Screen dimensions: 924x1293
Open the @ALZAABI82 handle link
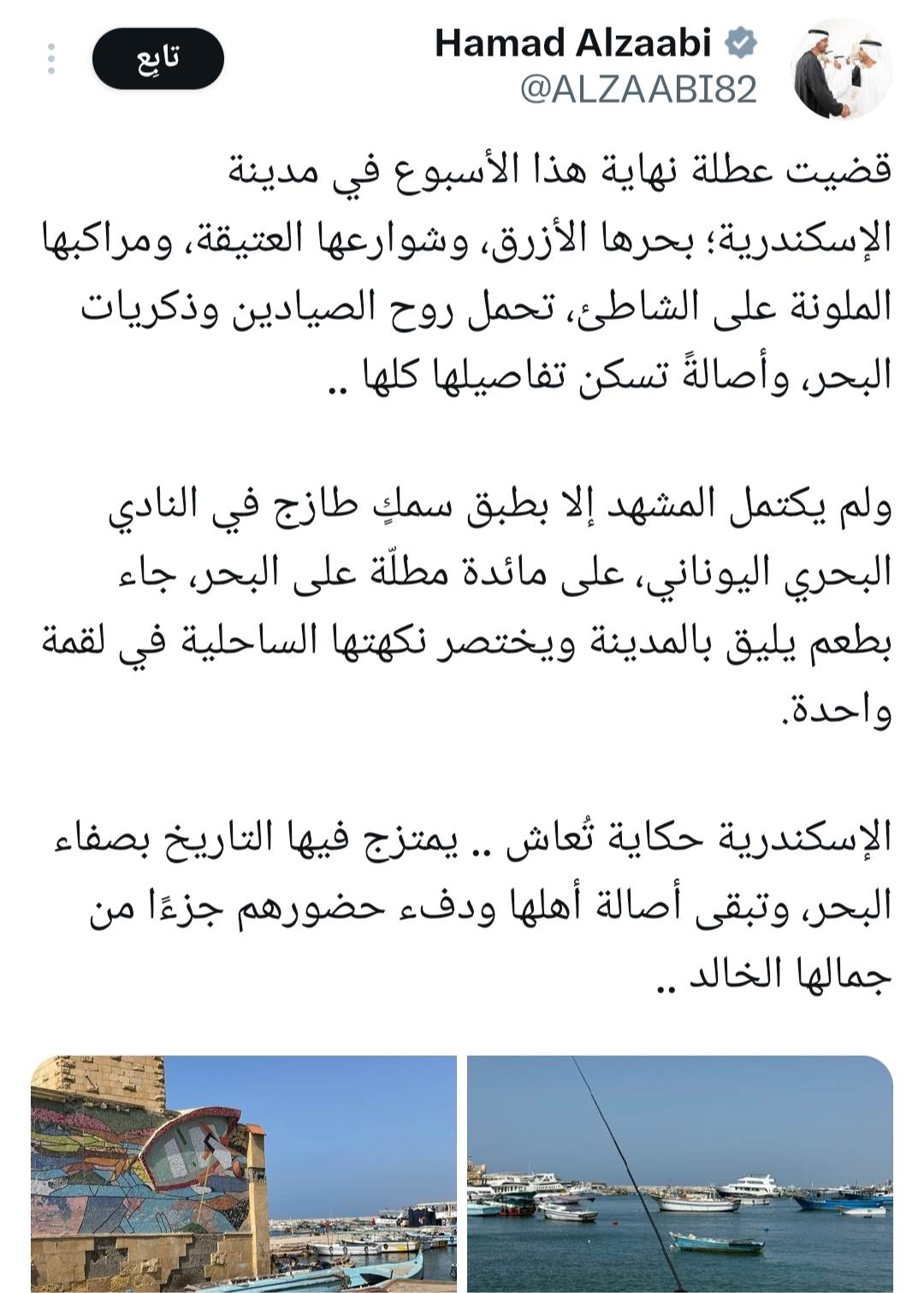point(638,89)
